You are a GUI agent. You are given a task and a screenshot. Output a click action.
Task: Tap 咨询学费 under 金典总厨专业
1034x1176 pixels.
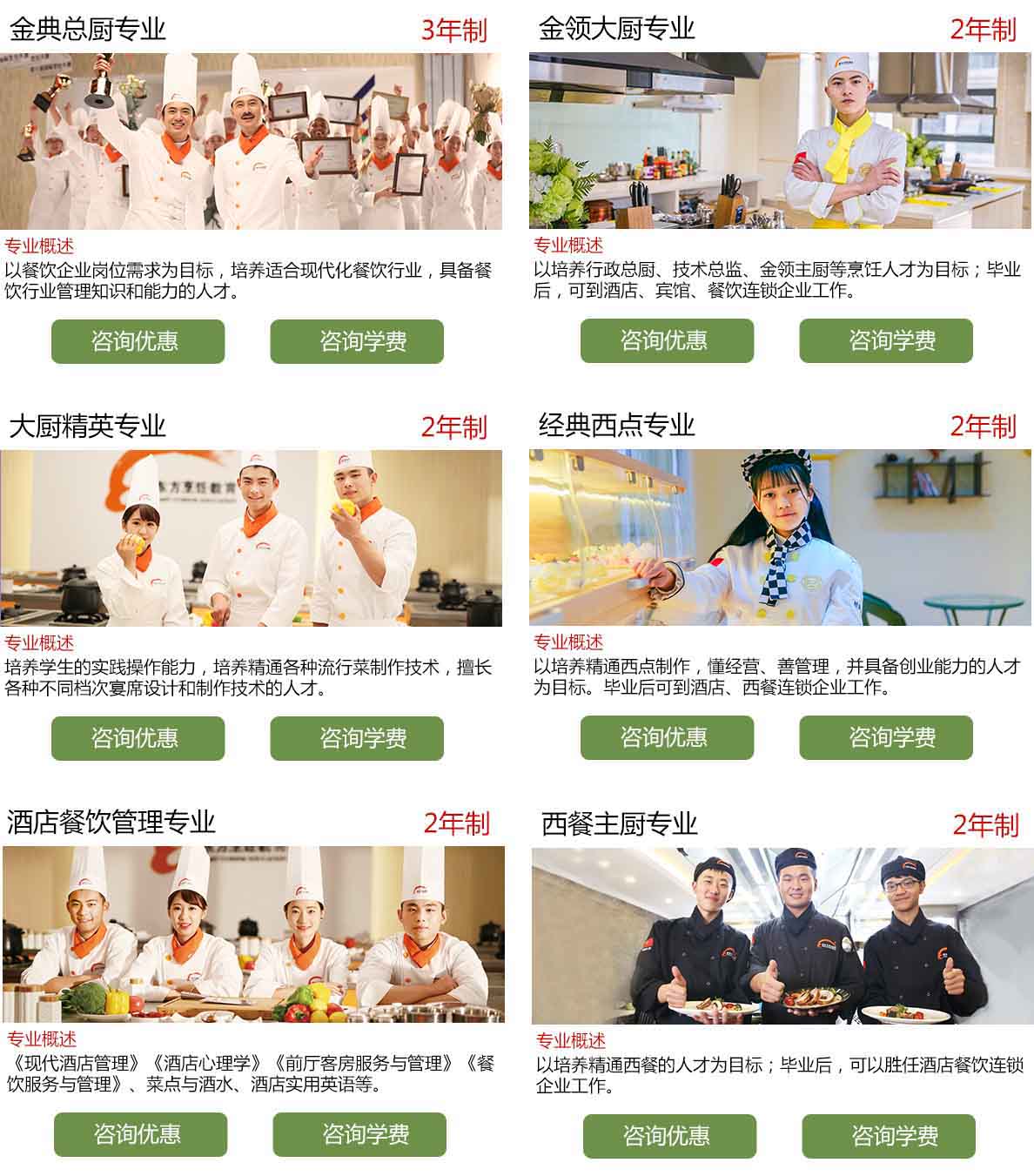pos(357,341)
